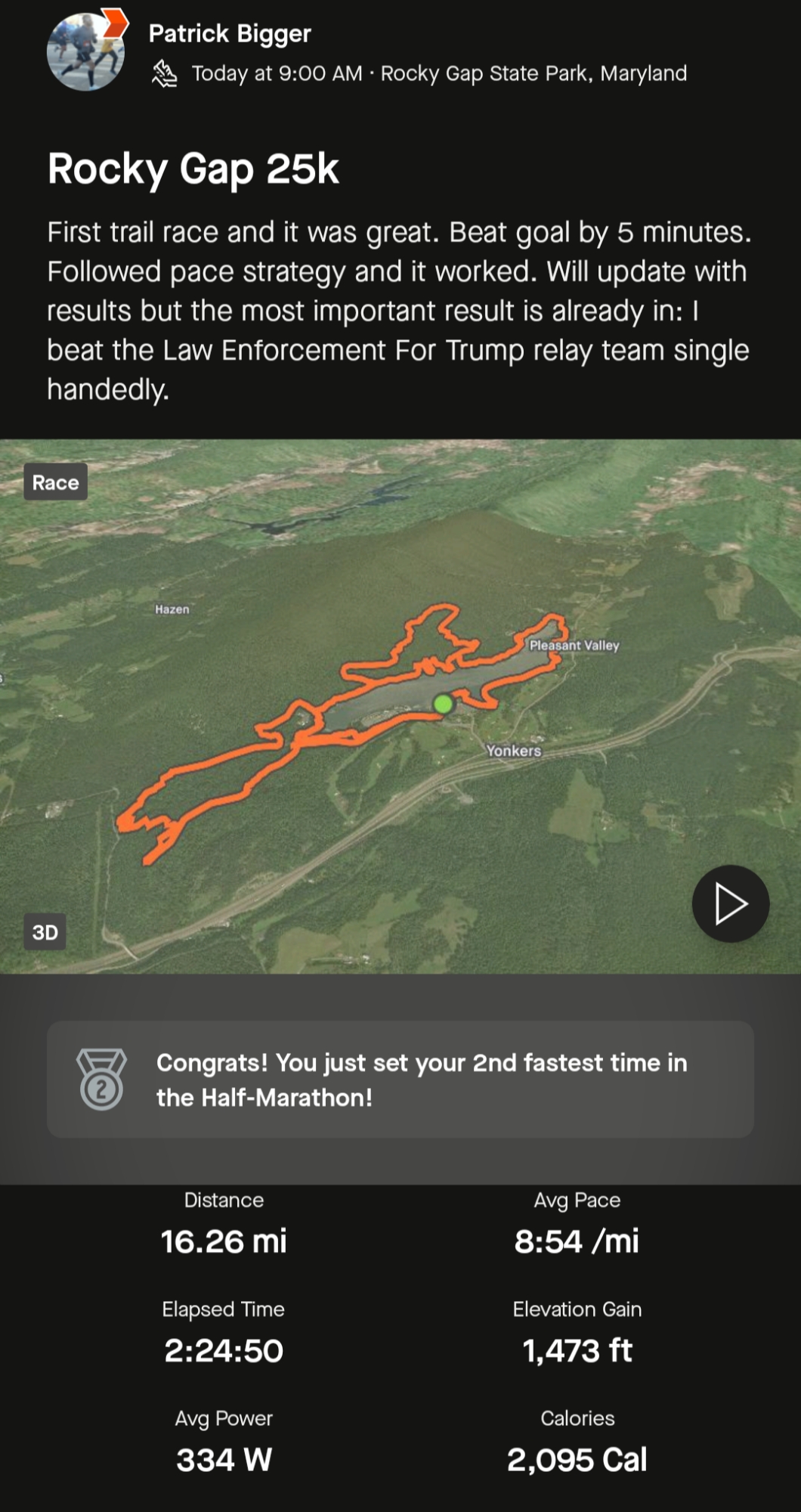Image resolution: width=801 pixels, height=1512 pixels.
Task: Toggle the 3D map view
Action: pyautogui.click(x=45, y=932)
